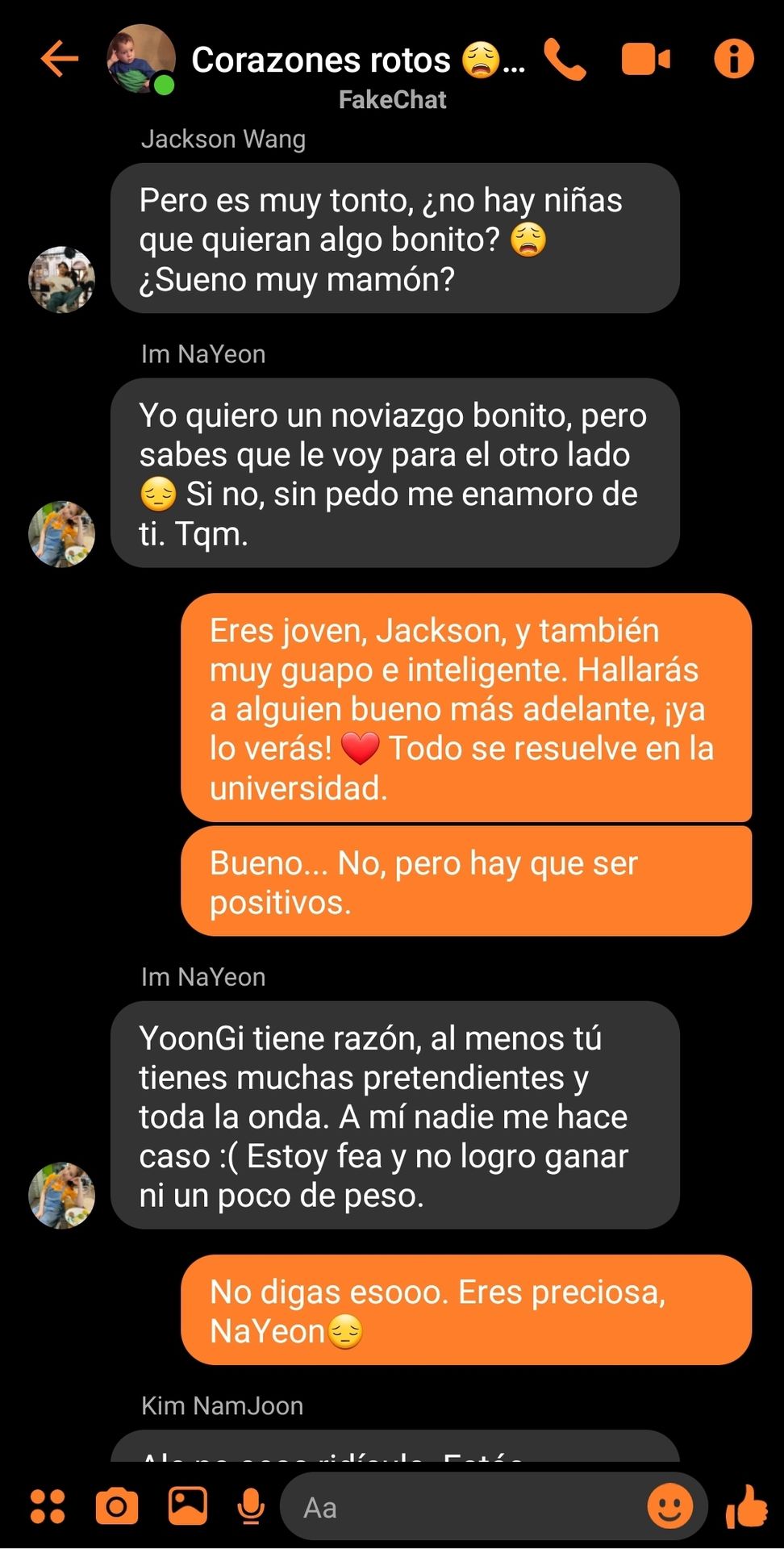
Task: Open the camera to take photo
Action: [117, 1506]
